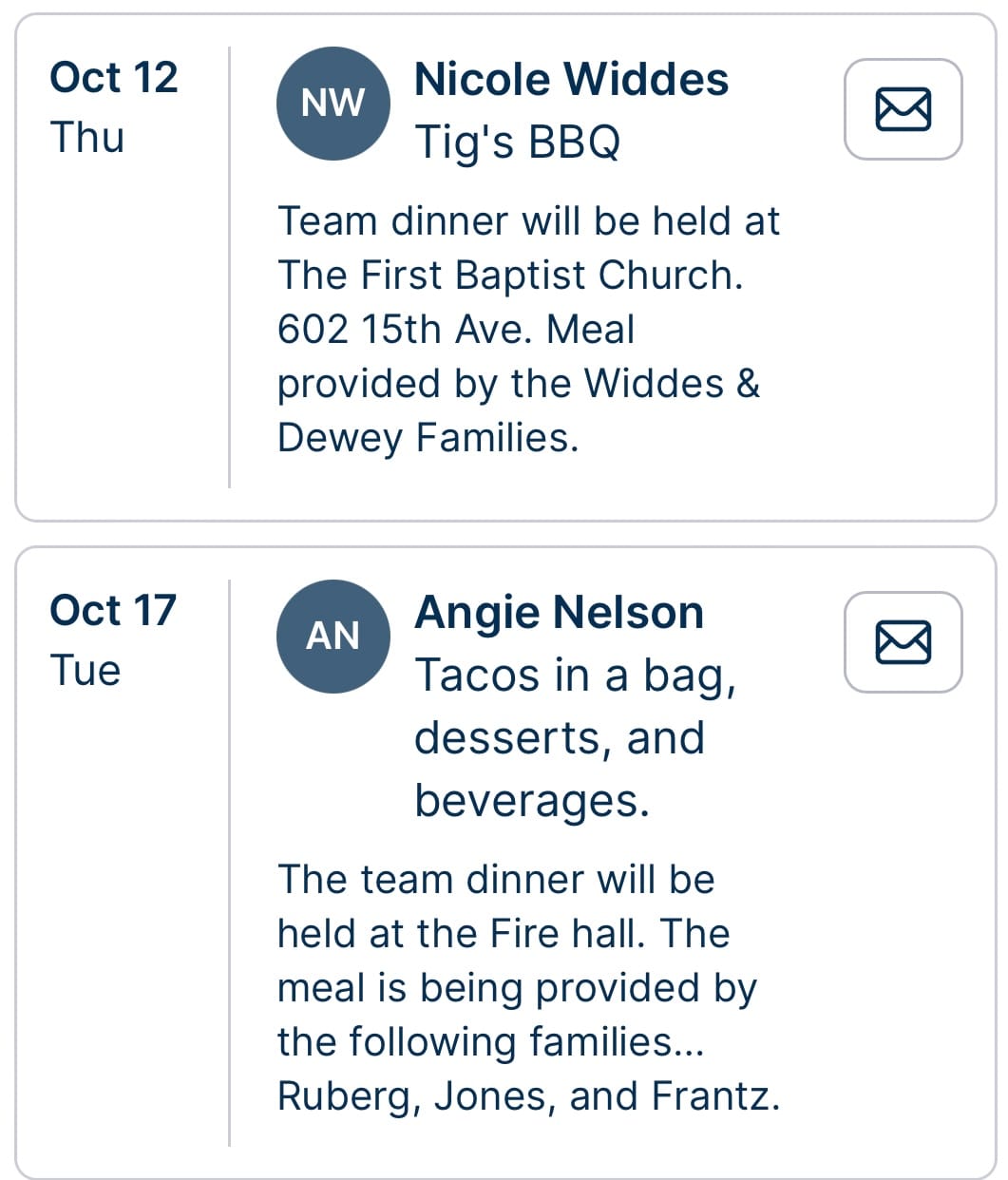Email Angie Nelson via envelope icon
Screen dimensions: 1008x1180
[x=903, y=642]
